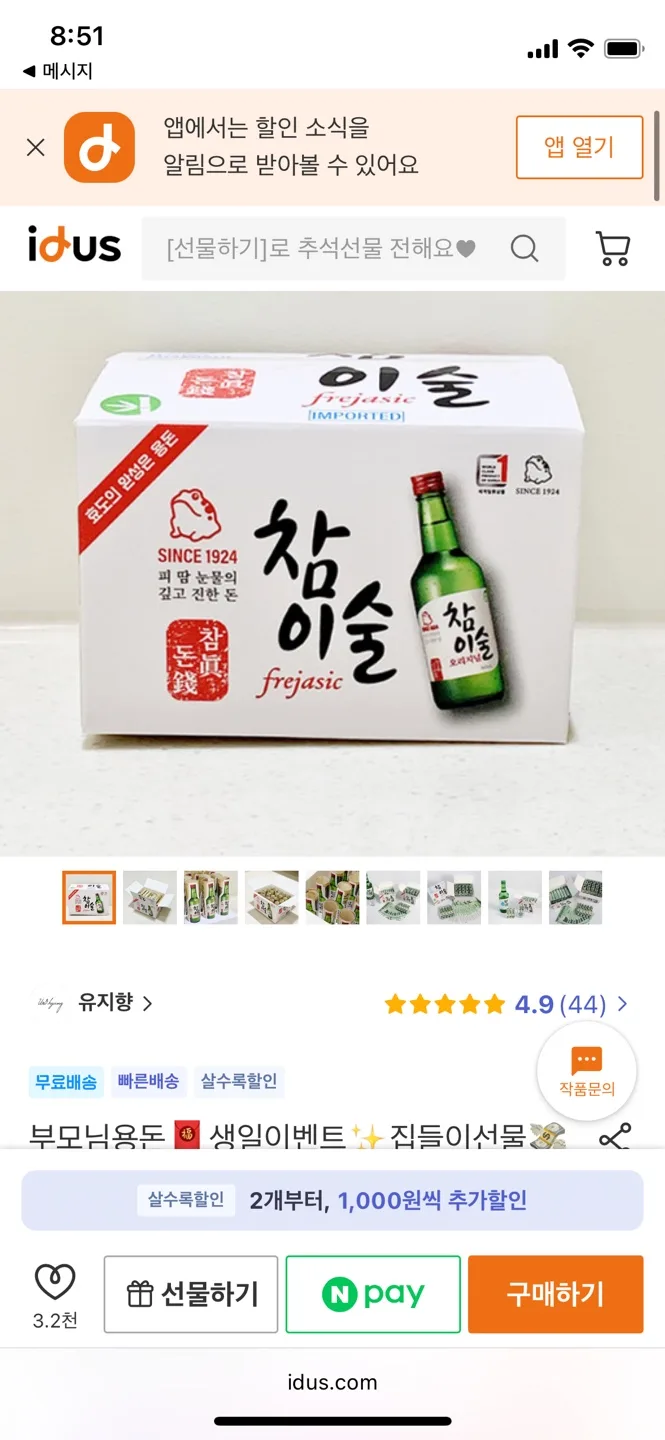Share this product
Screen dimensions: 665x1440
point(615,1137)
